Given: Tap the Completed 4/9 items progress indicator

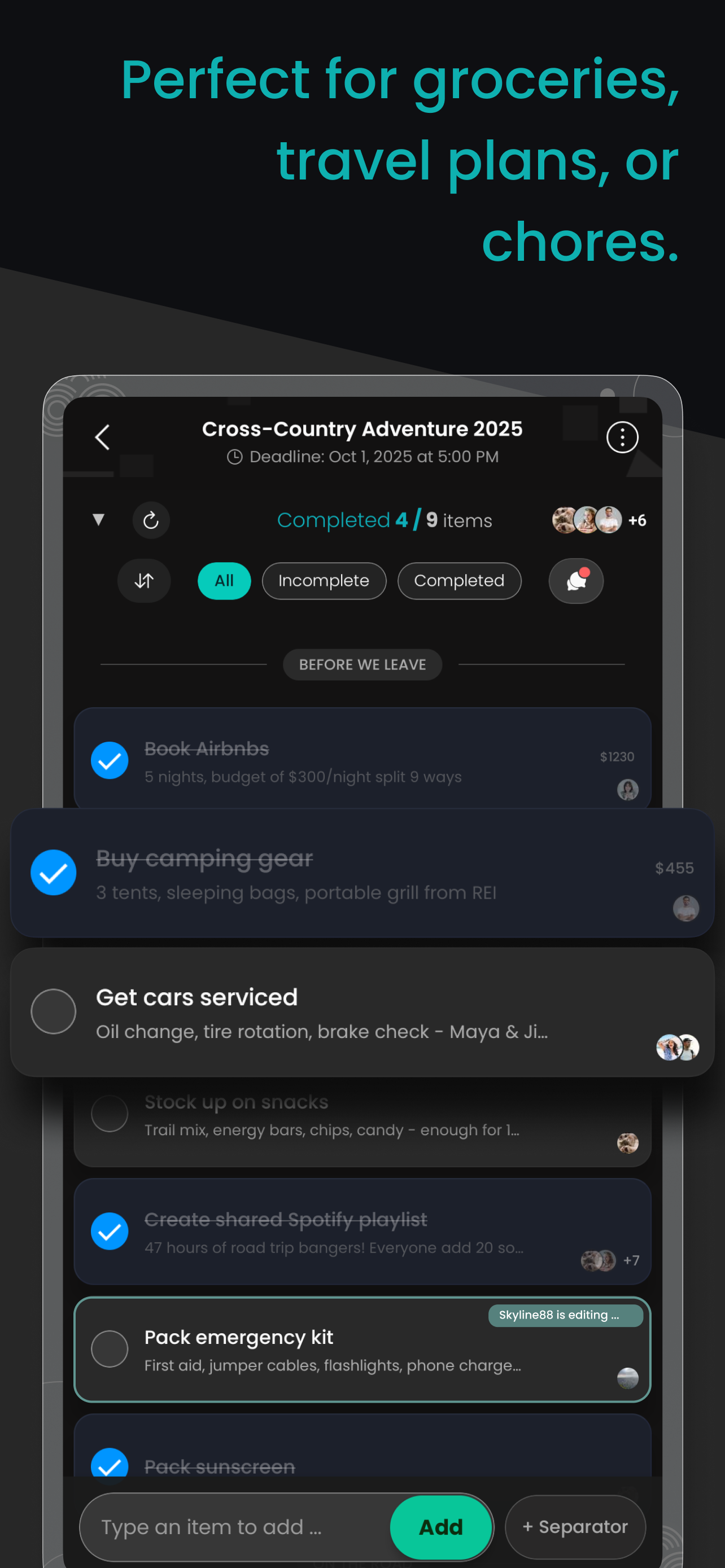Looking at the screenshot, I should pyautogui.click(x=385, y=520).
